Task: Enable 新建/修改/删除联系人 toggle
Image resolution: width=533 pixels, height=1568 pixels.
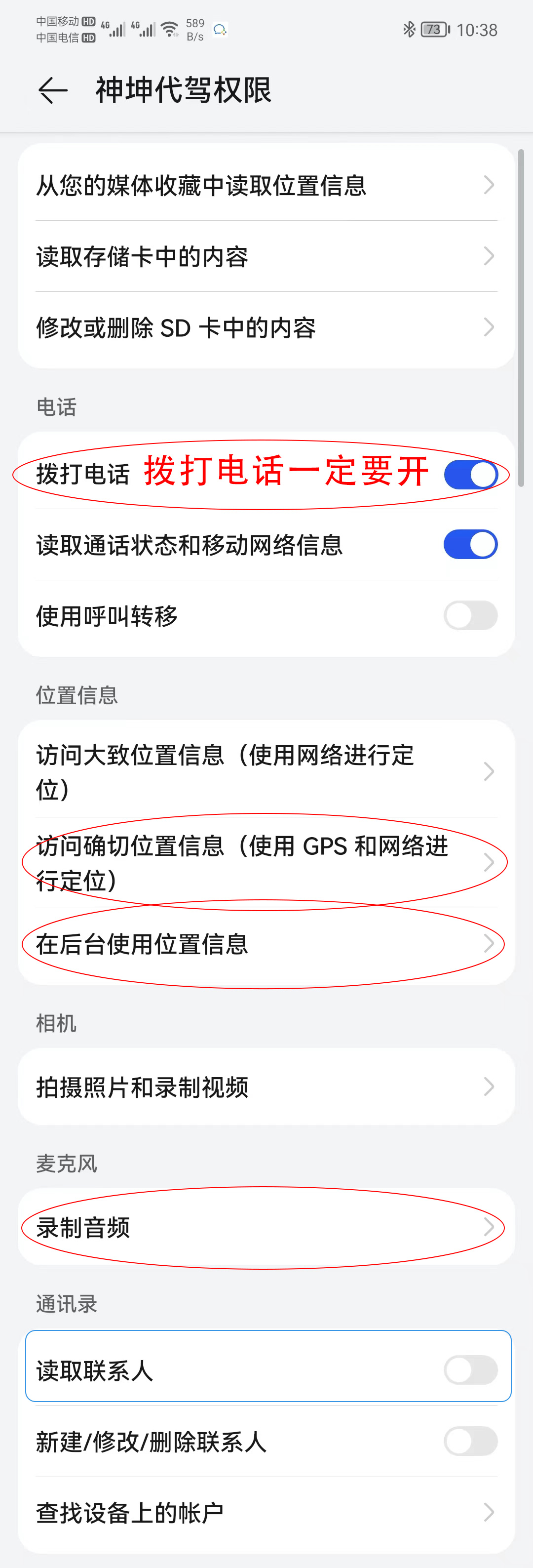Action: click(470, 1442)
